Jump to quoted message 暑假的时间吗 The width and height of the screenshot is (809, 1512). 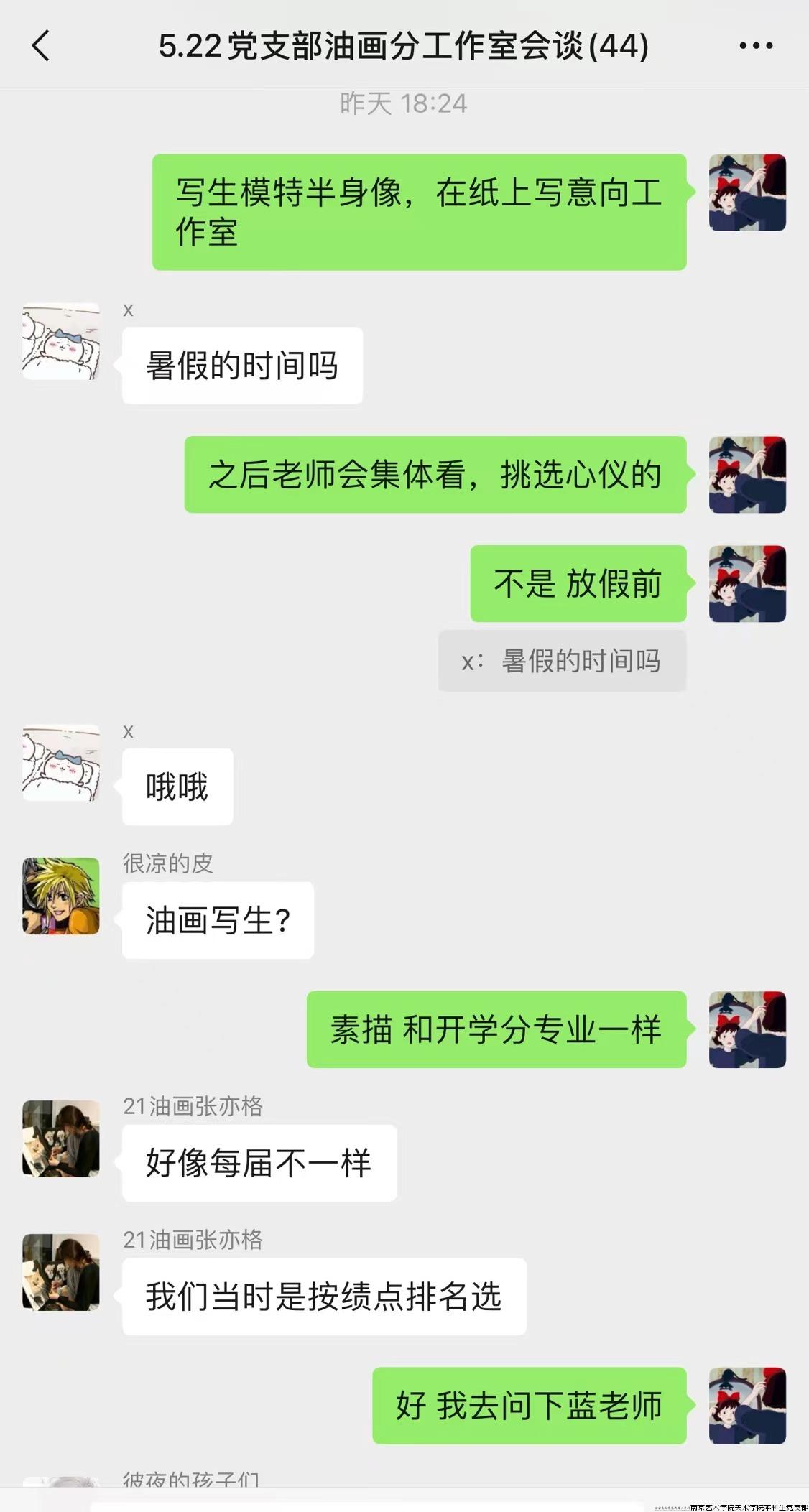click(x=562, y=661)
